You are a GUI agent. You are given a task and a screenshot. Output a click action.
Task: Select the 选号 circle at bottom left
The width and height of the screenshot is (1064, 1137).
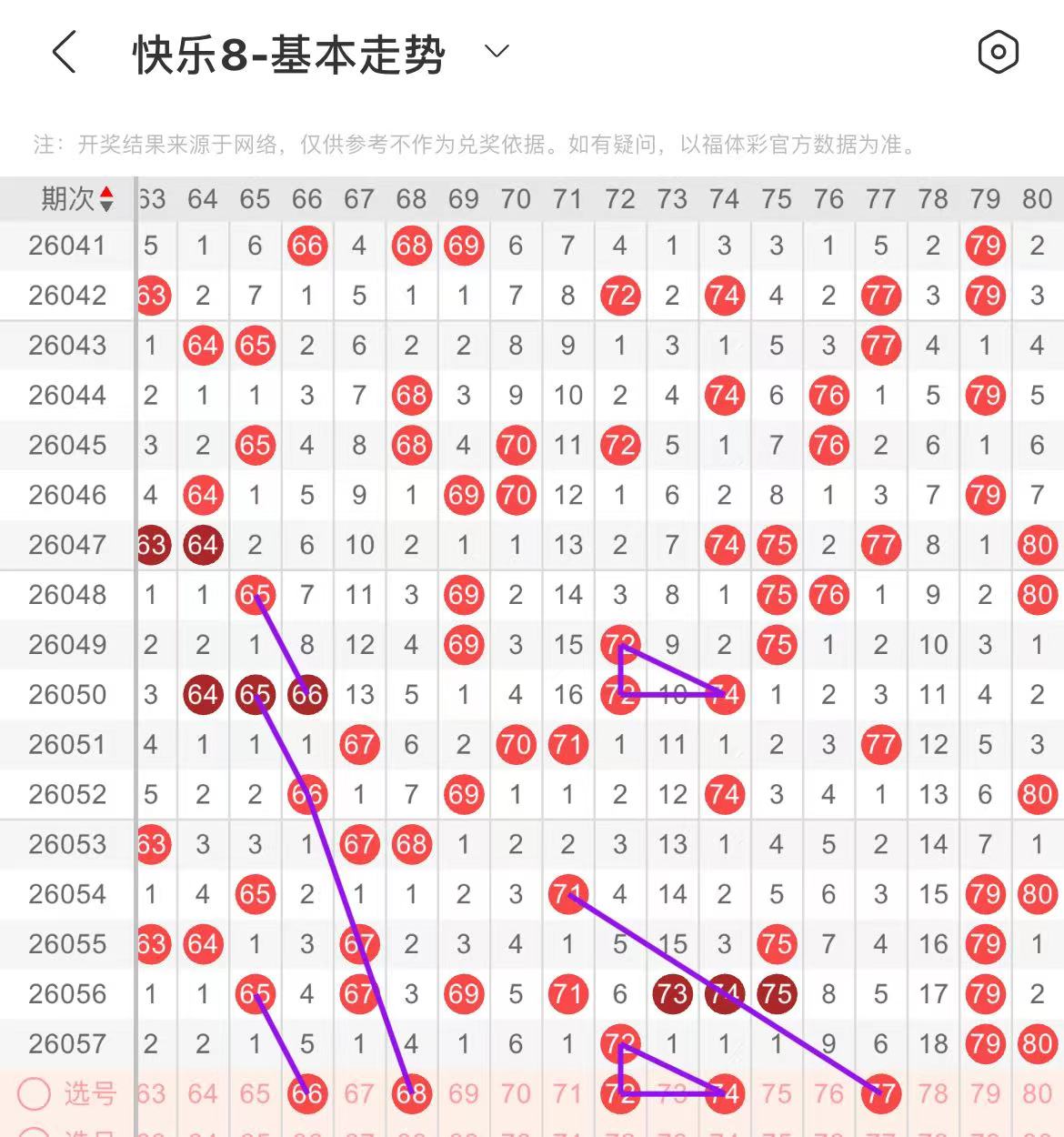point(33,1095)
